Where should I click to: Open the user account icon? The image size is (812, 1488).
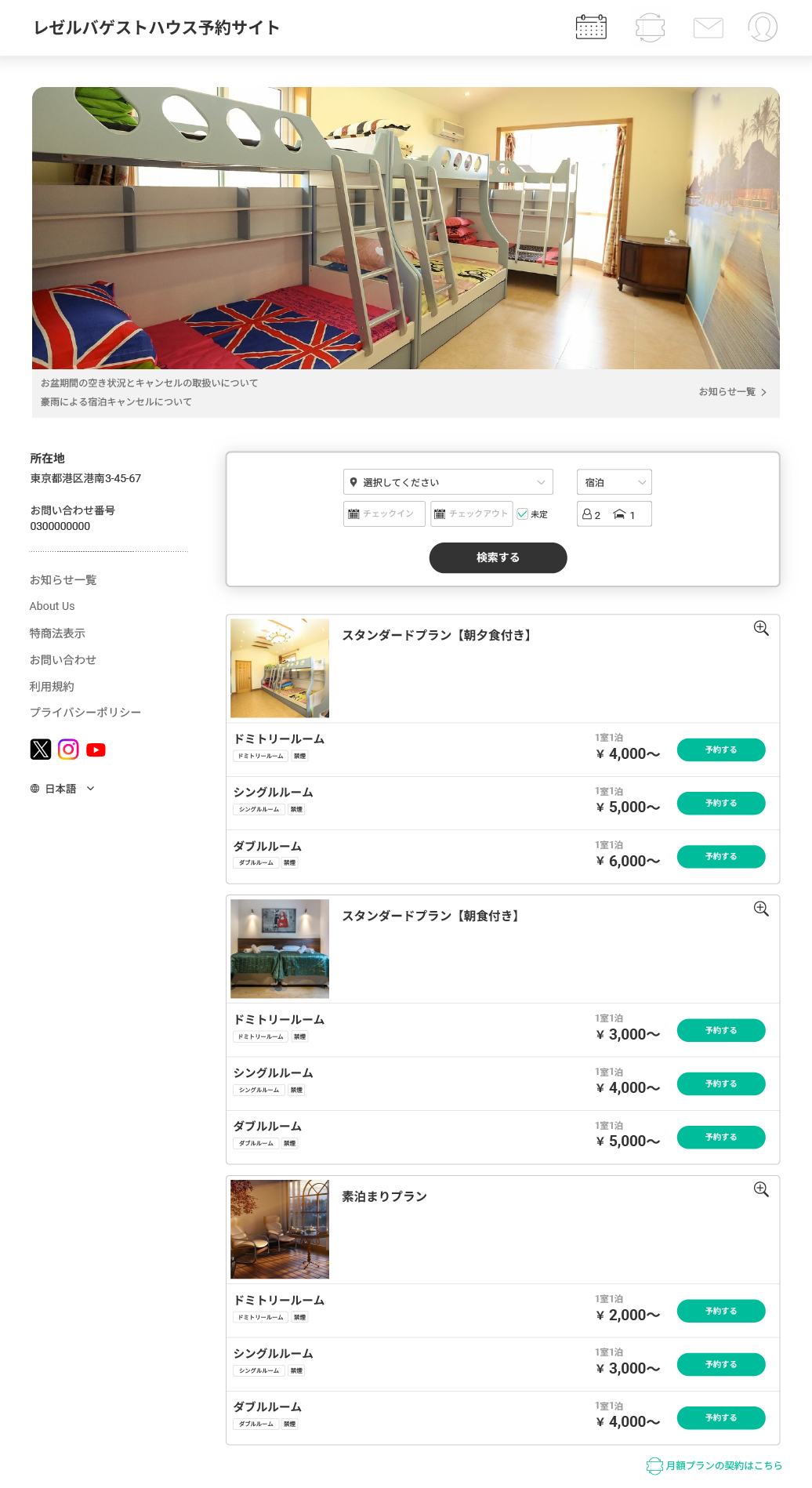(762, 27)
